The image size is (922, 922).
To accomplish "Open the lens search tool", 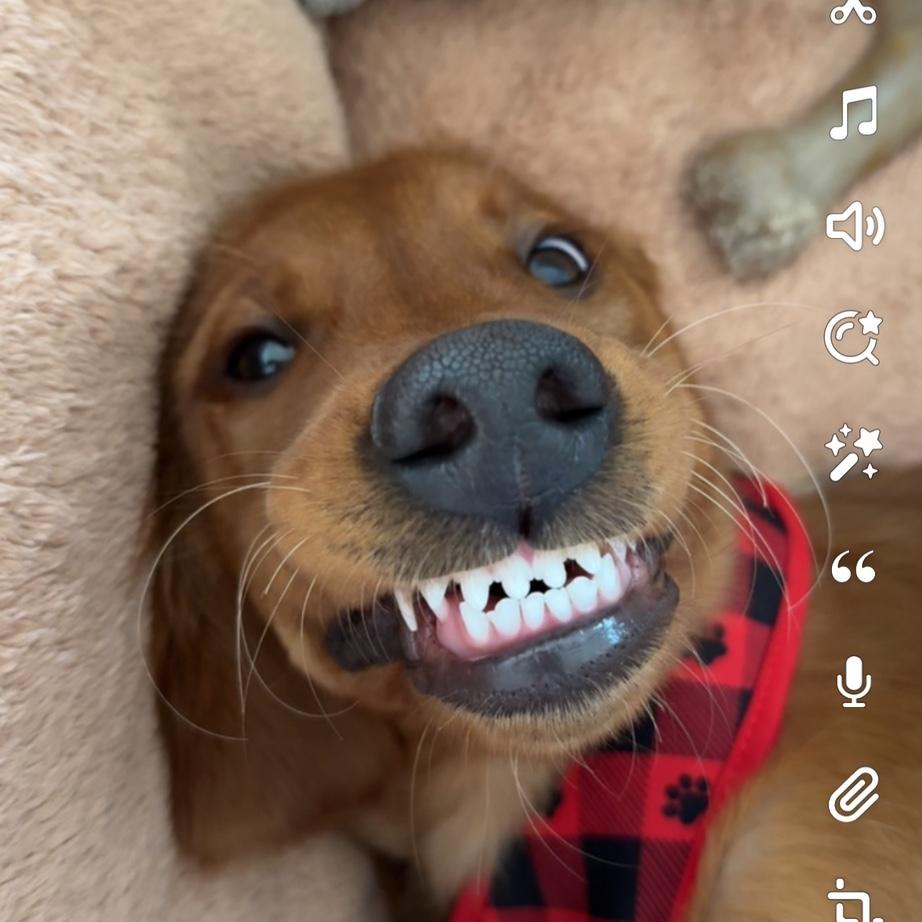I will pyautogui.click(x=853, y=338).
